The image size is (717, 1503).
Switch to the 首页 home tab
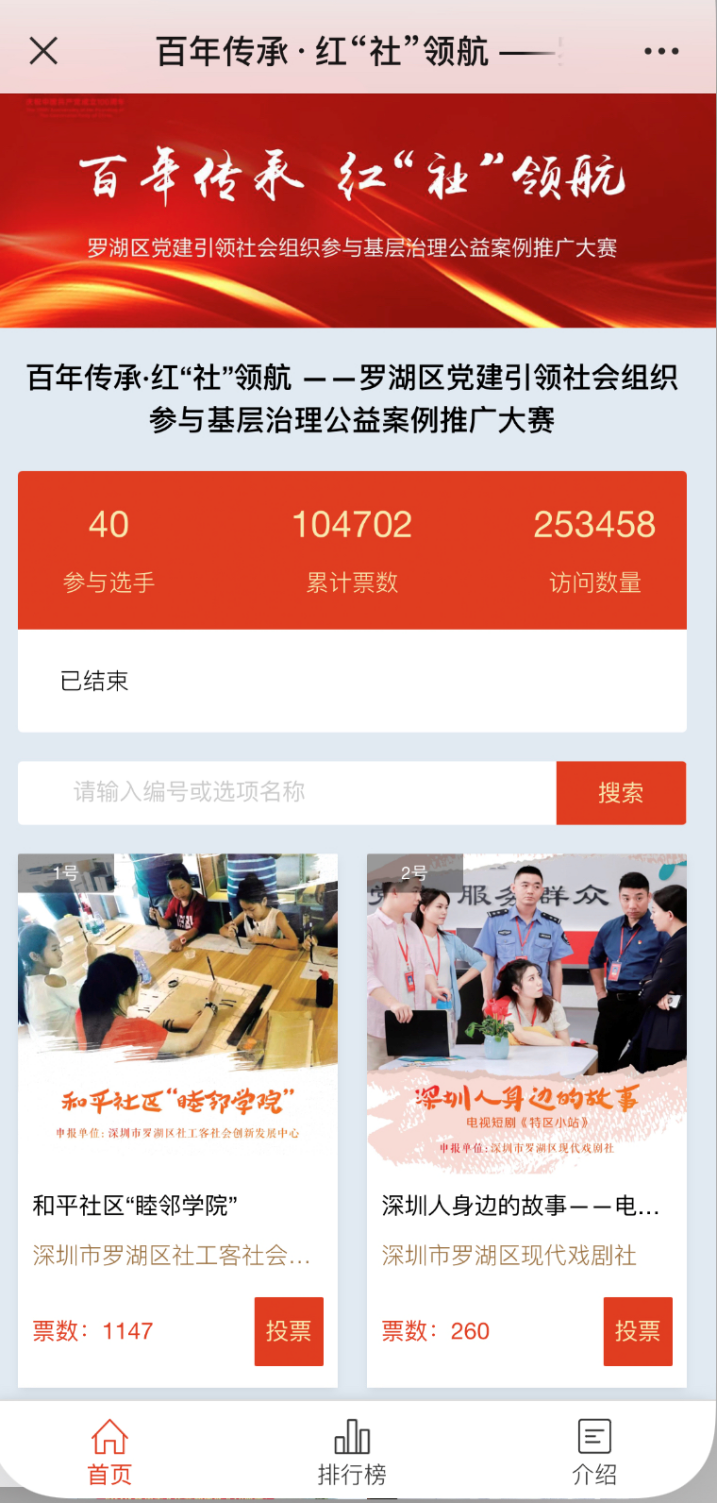(110, 1452)
